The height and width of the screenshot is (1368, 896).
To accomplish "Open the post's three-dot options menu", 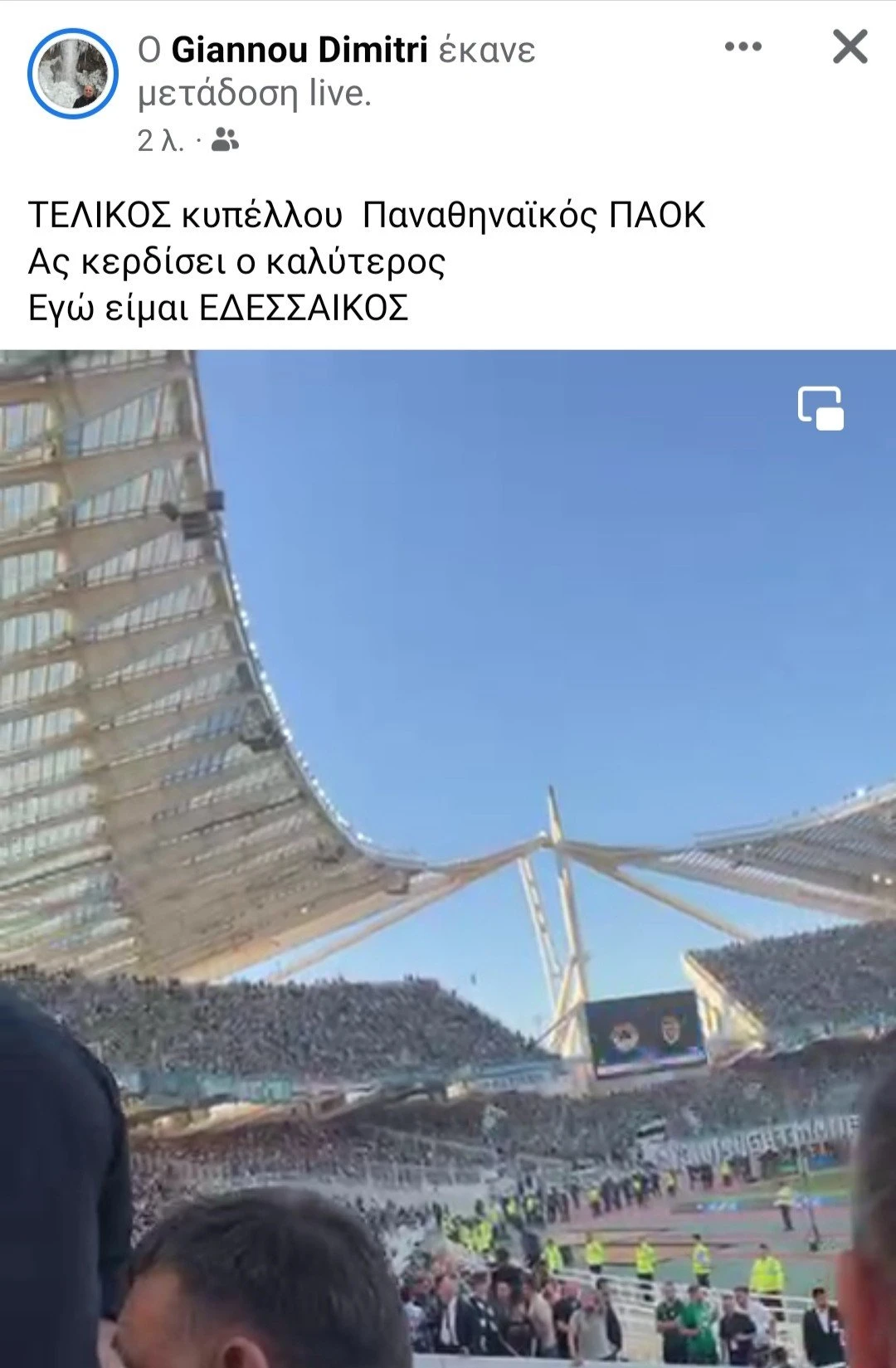I will [x=743, y=47].
